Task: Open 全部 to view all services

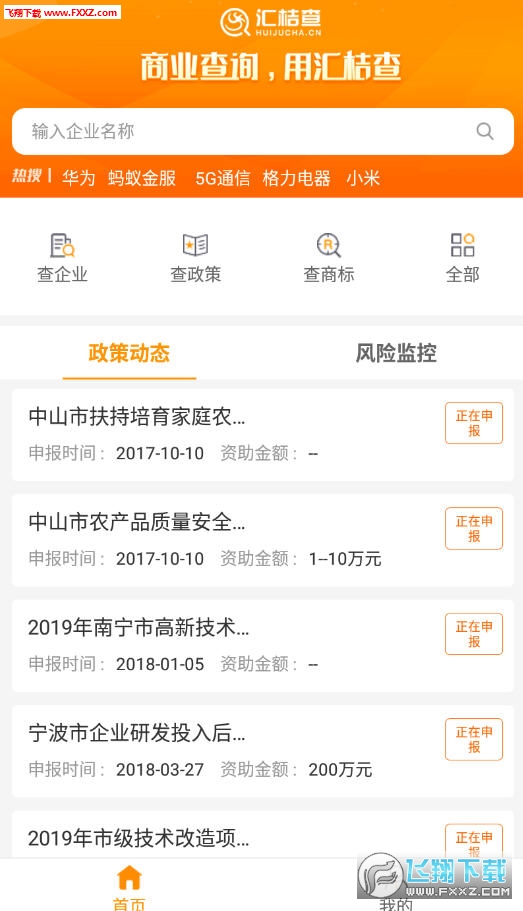Action: [463, 258]
